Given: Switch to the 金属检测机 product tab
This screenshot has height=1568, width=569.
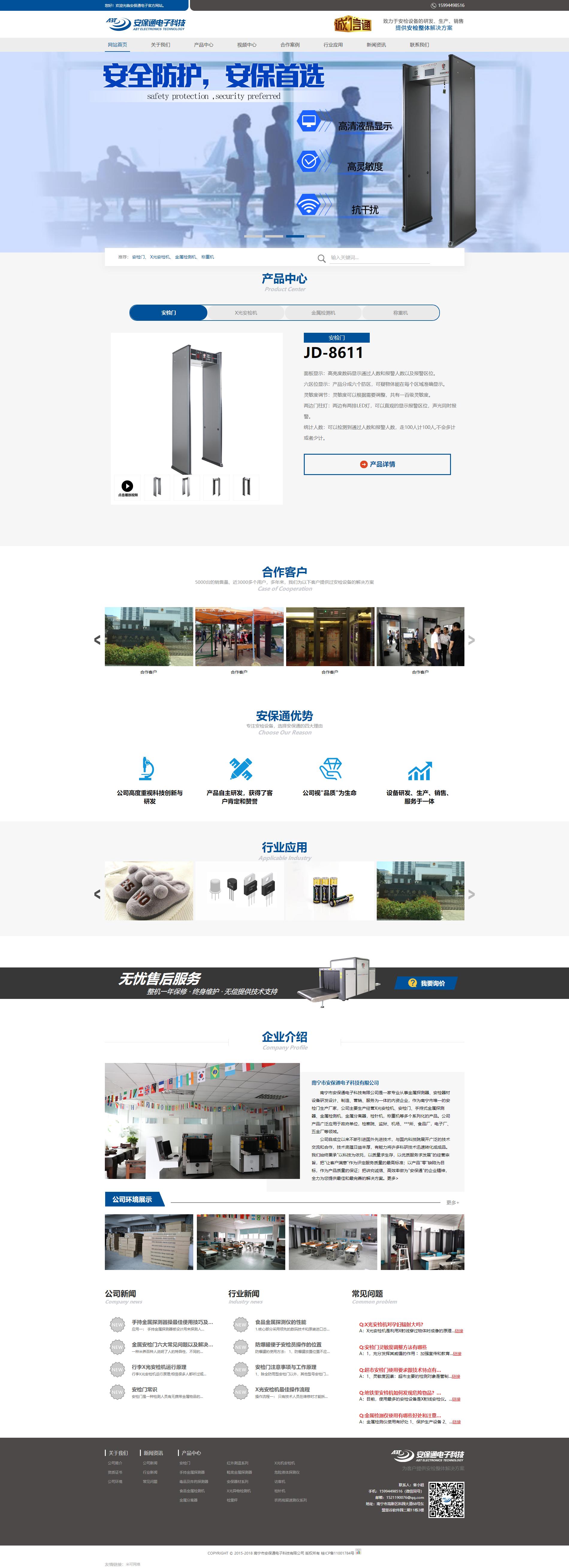Looking at the screenshot, I should [324, 313].
